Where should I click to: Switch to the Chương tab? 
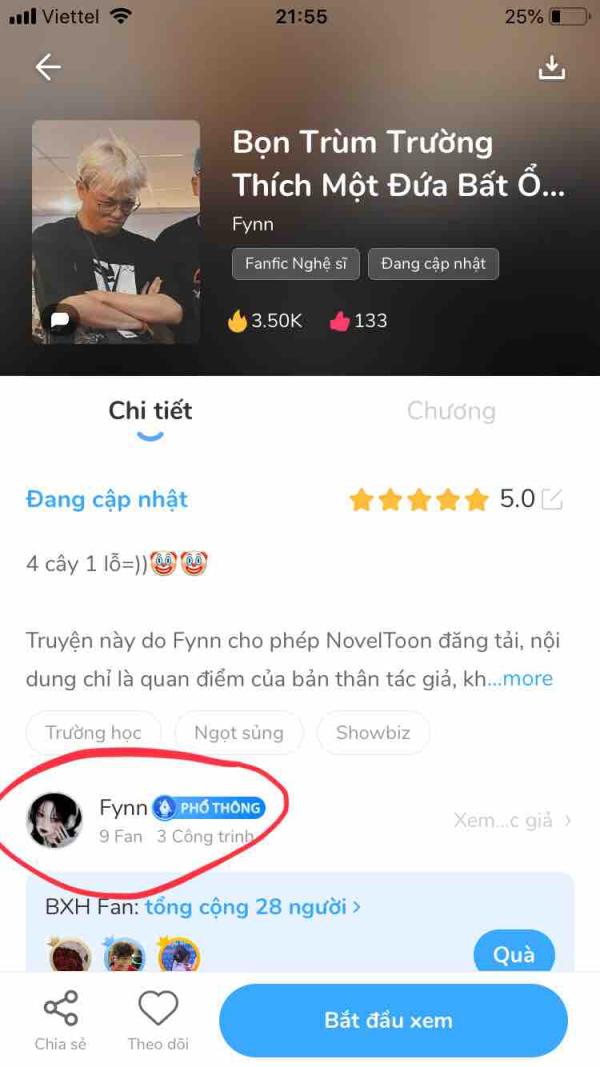pos(450,411)
